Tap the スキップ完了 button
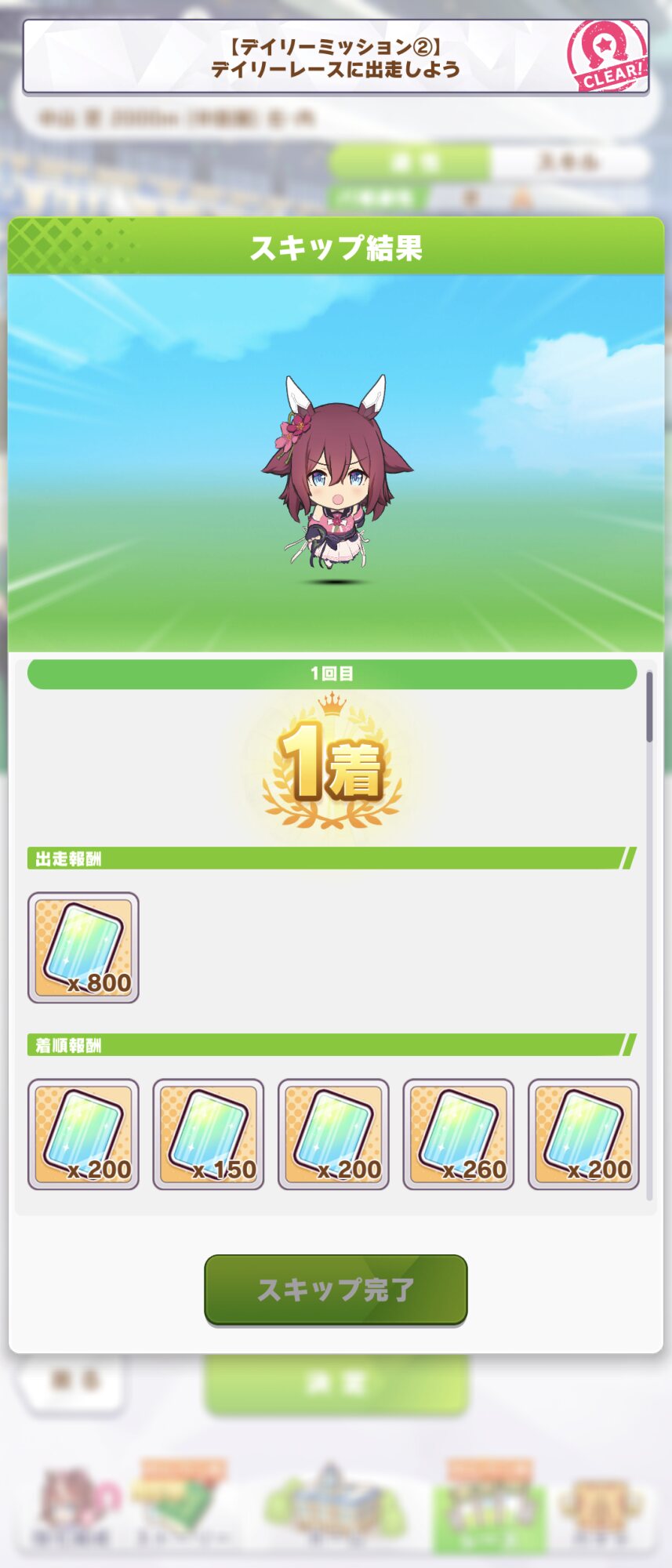The width and height of the screenshot is (672, 1568). (336, 1289)
